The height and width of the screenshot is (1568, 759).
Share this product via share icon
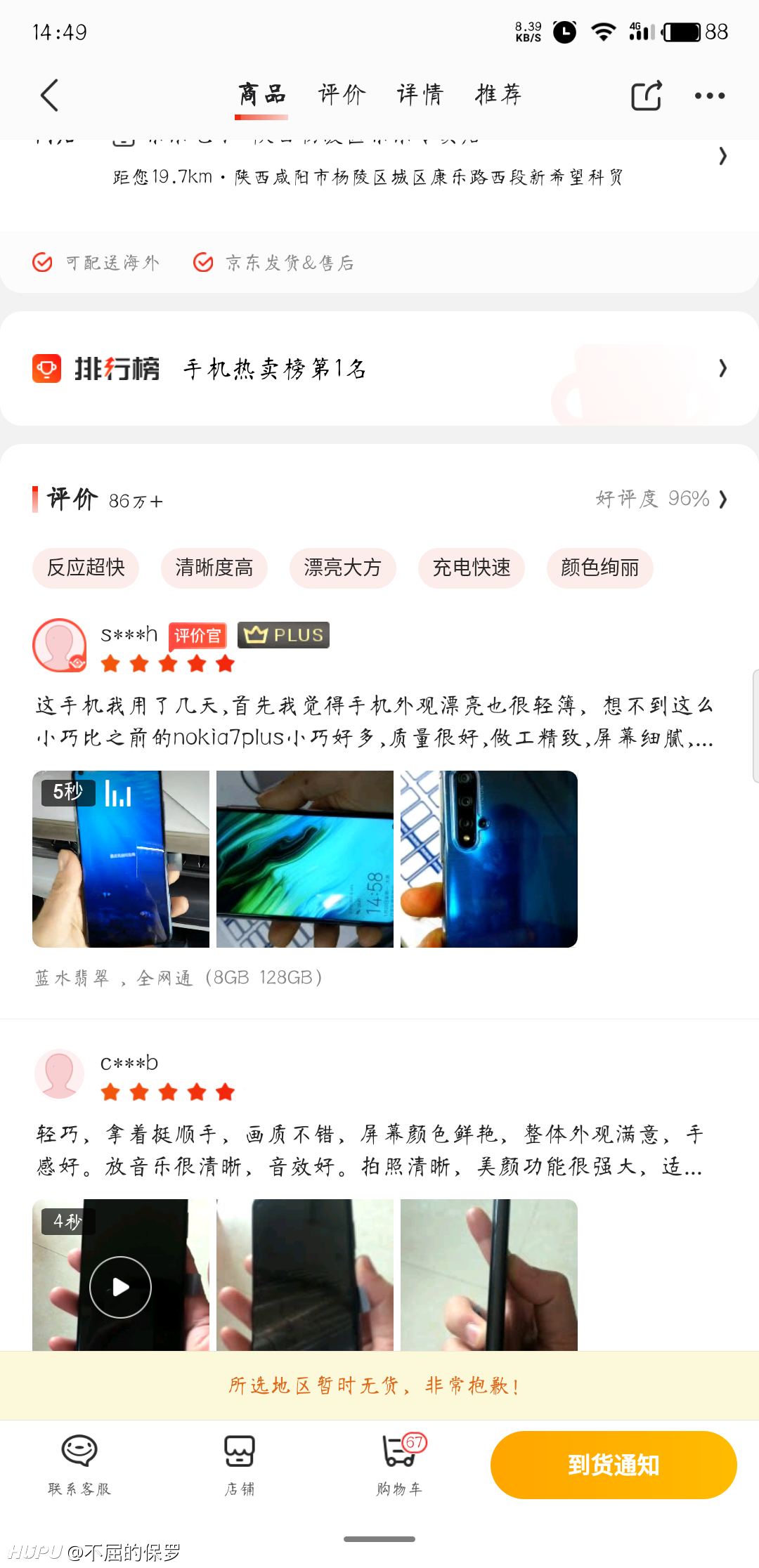(647, 96)
